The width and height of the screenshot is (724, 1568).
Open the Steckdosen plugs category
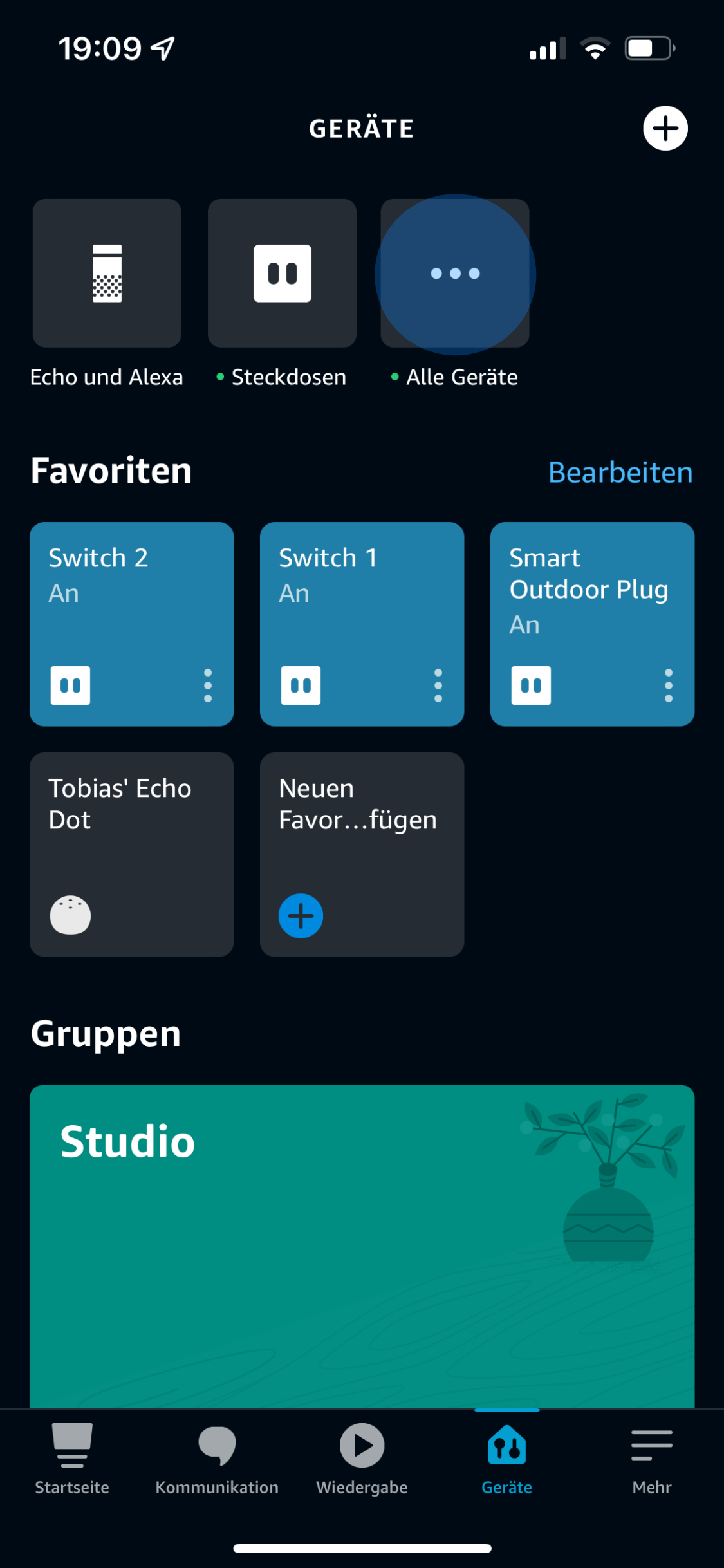pyautogui.click(x=281, y=273)
